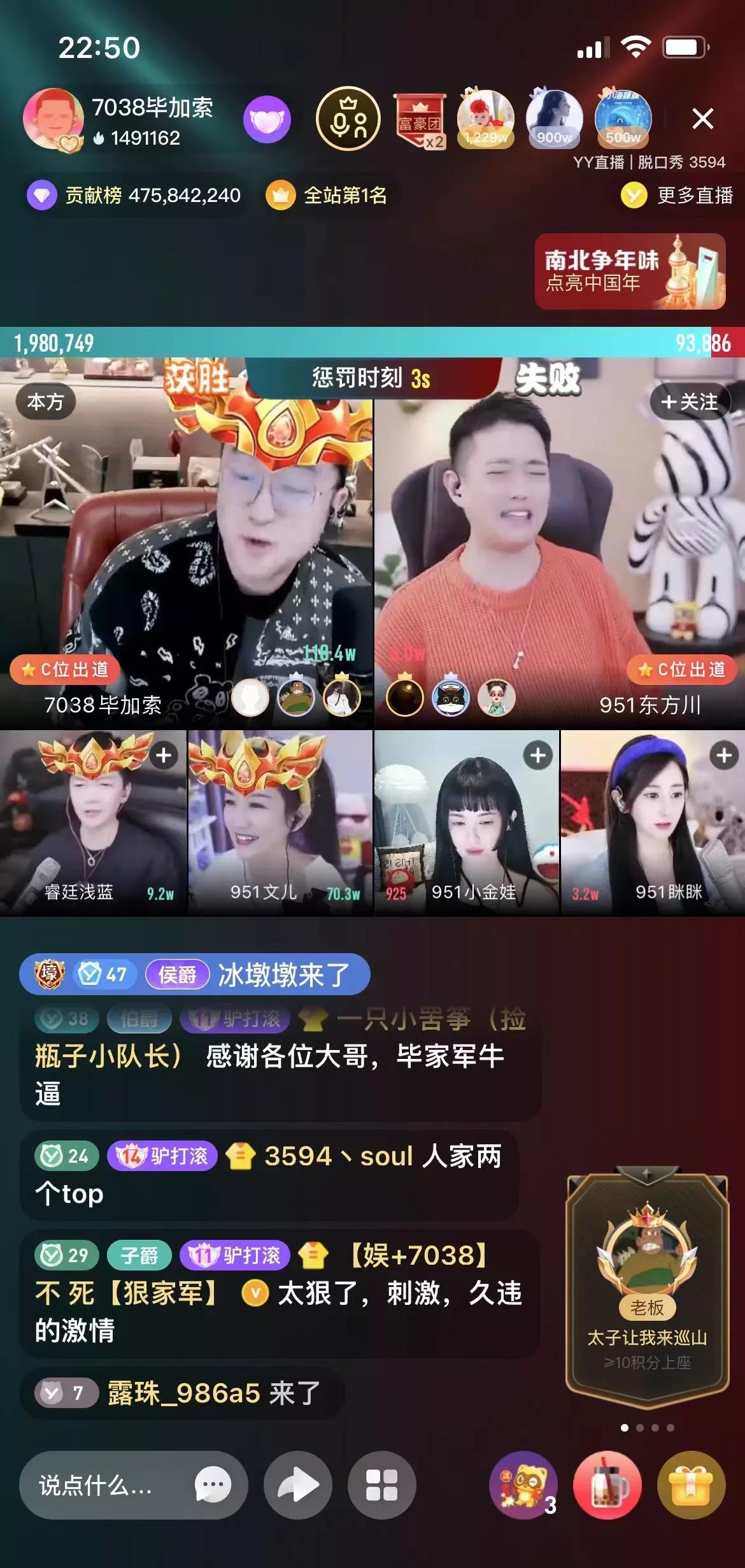Open 贡献榜 contribution ranking
Image resolution: width=745 pixels, height=1568 pixels.
click(135, 196)
